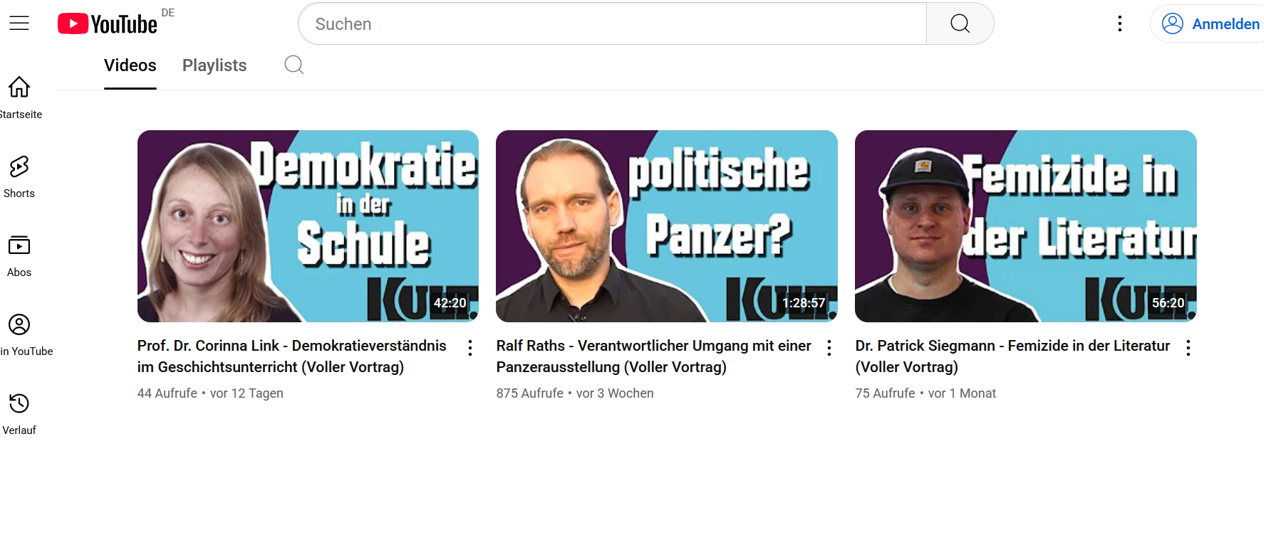Open options for Ralf Raths video
Viewport: 1264px width, 540px height.
tap(829, 348)
